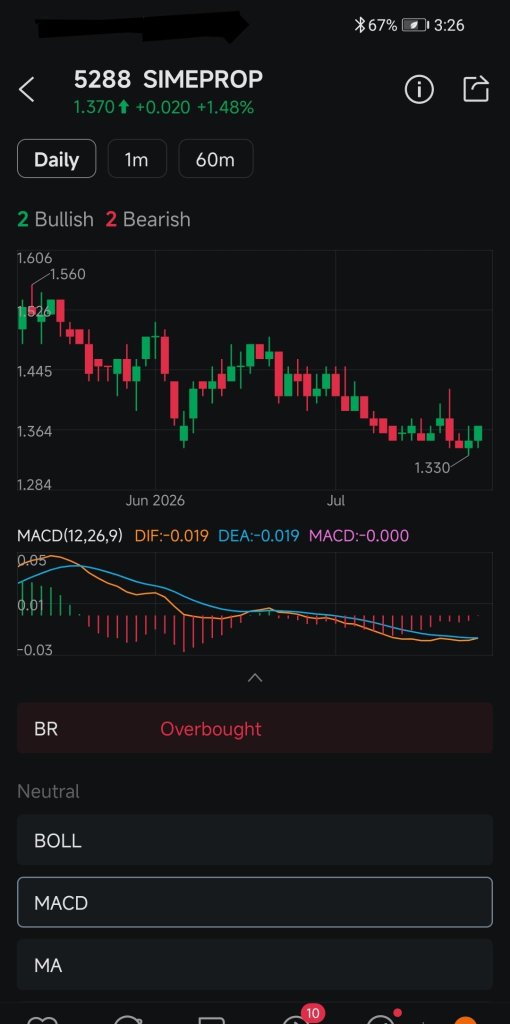Image resolution: width=510 pixels, height=1024 pixels.
Task: Collapse the chart with the up chevron
Action: tap(255, 678)
